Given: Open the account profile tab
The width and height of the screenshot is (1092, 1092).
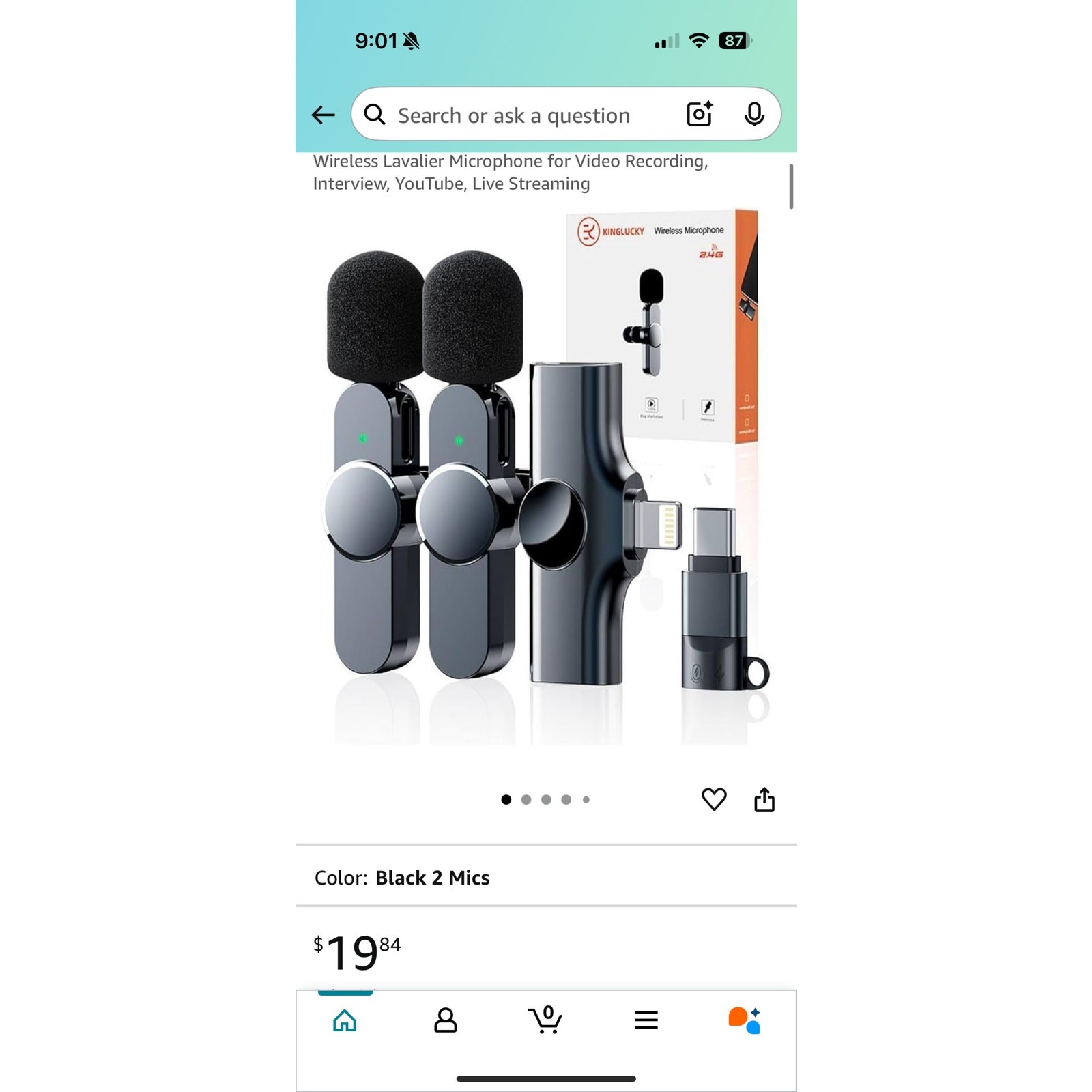Looking at the screenshot, I should click(x=445, y=1020).
